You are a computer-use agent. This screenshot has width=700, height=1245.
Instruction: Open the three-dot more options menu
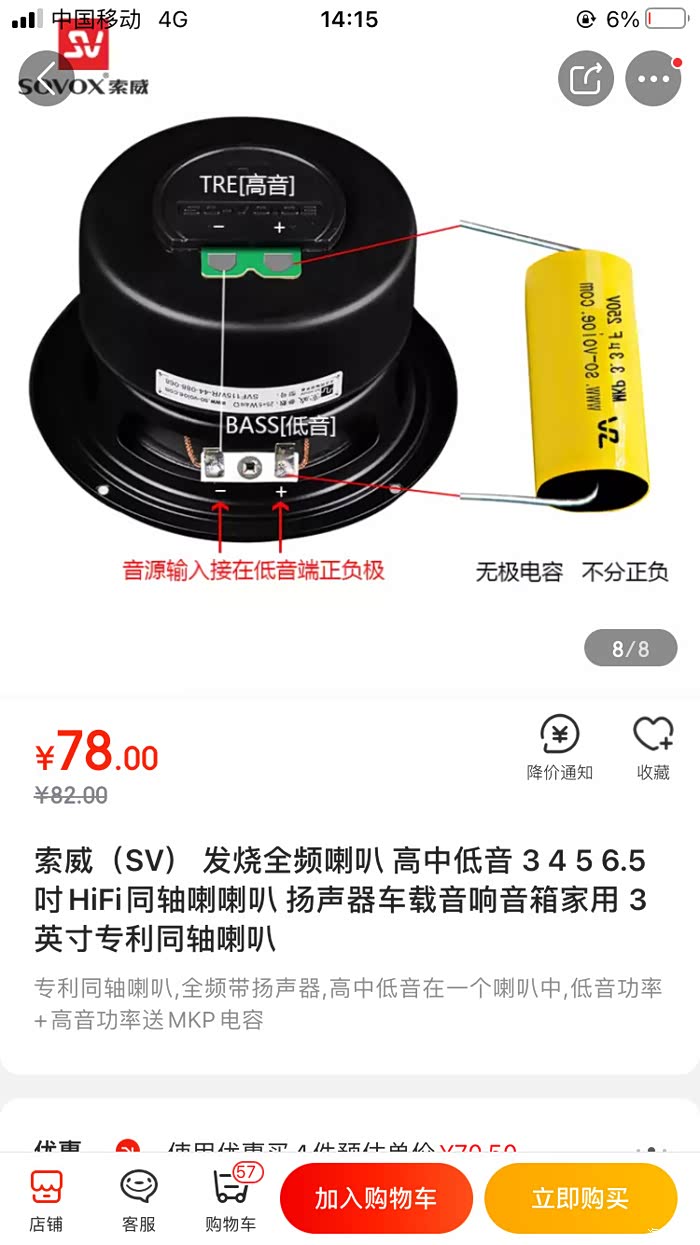(653, 78)
